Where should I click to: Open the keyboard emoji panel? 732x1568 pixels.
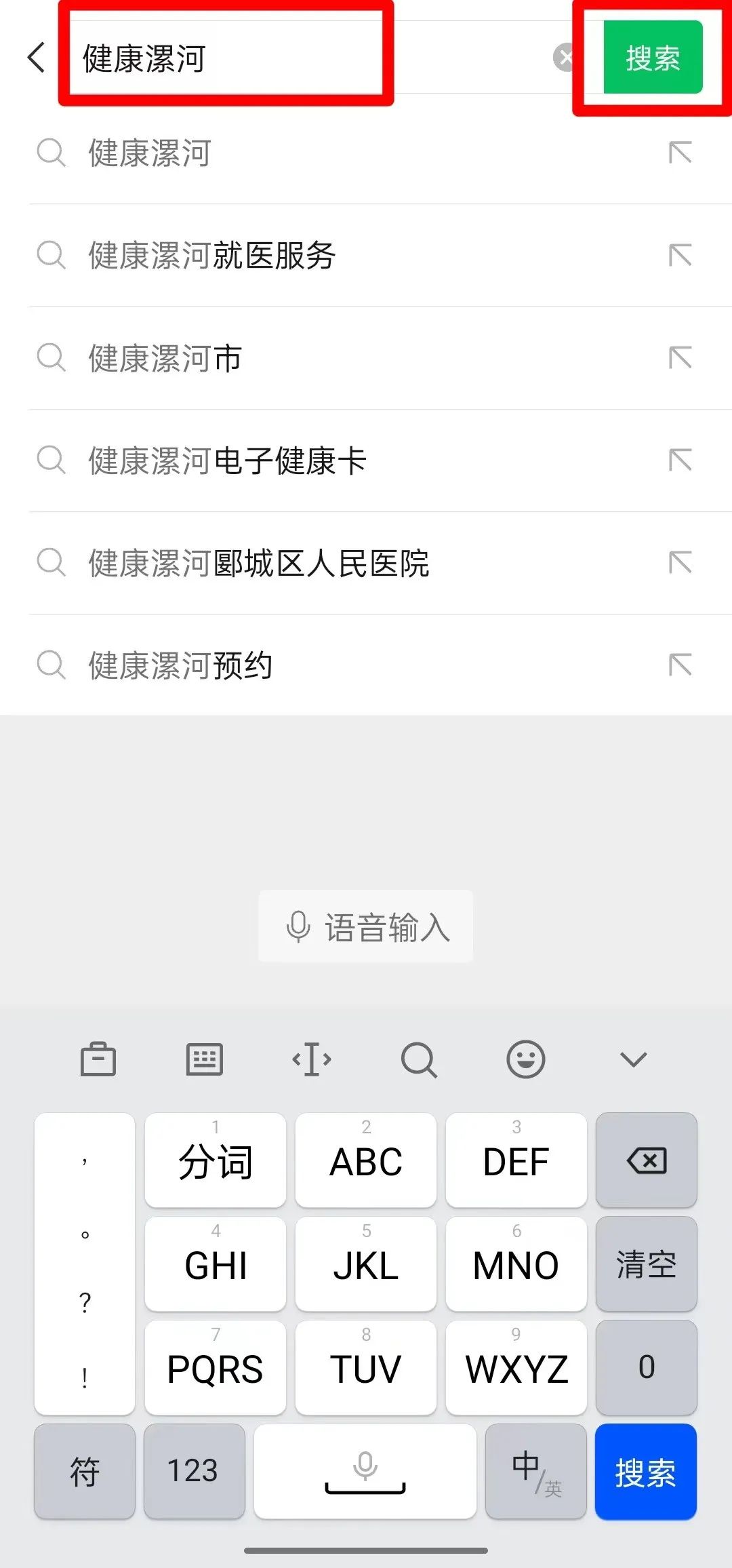click(x=526, y=1059)
